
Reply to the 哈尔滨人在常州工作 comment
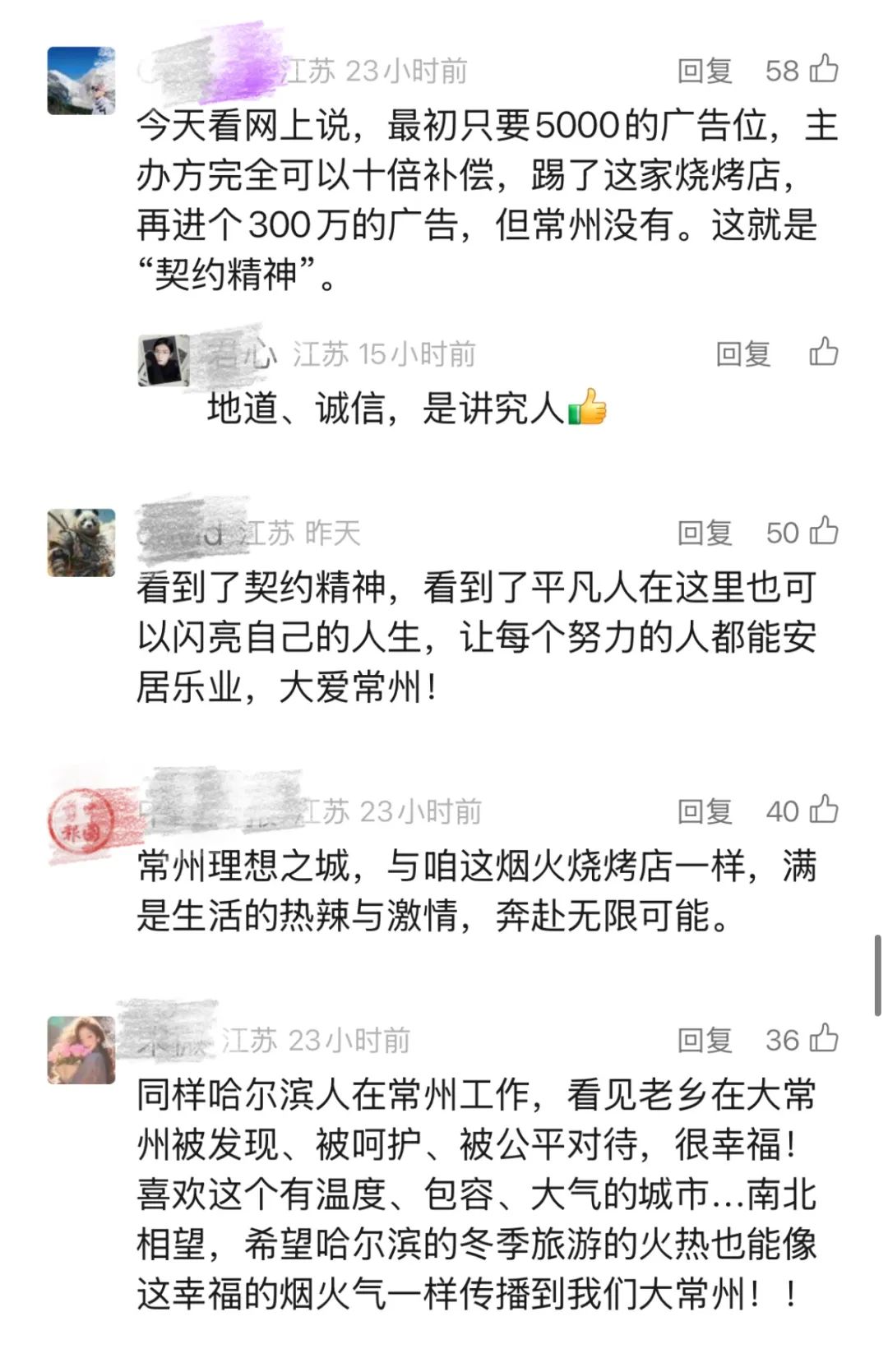(705, 1040)
